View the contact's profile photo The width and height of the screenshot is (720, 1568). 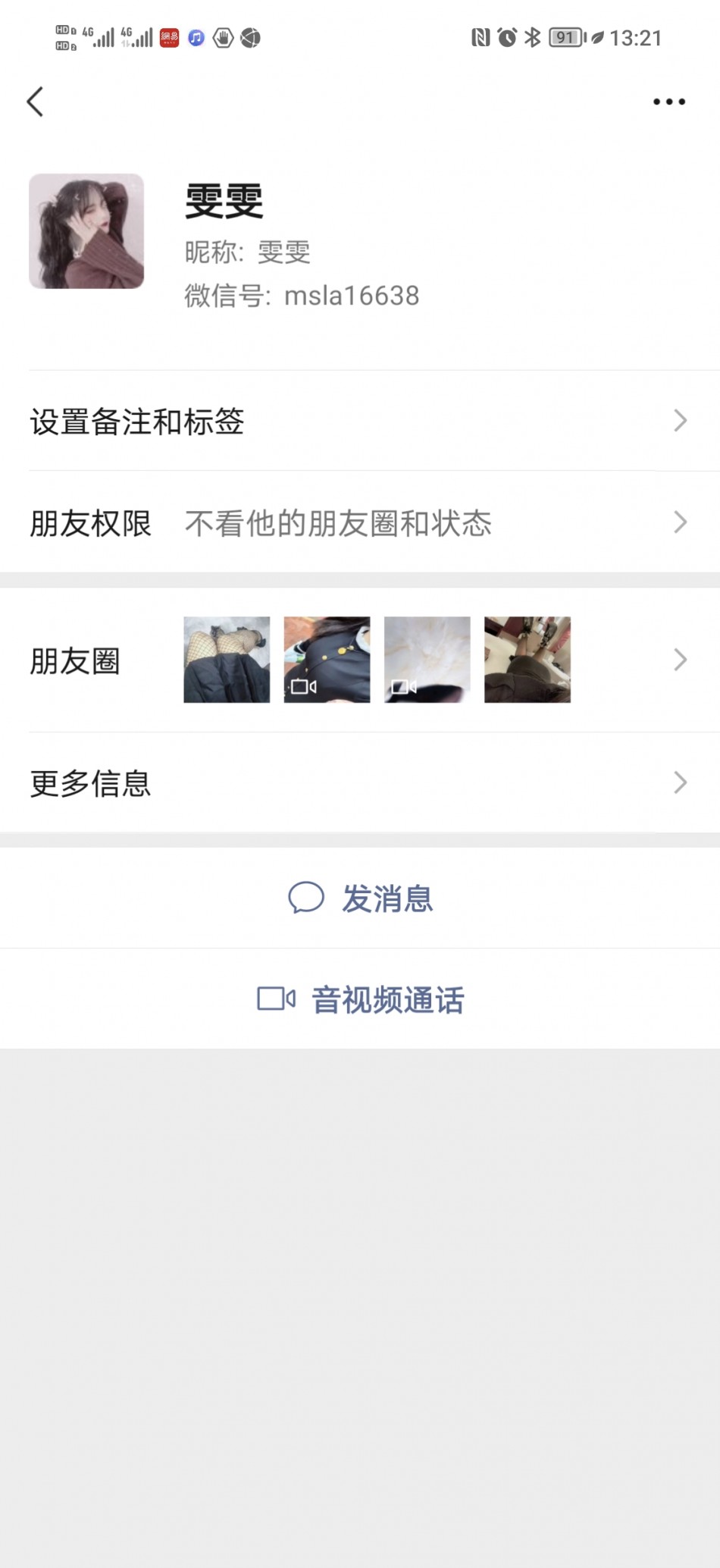pos(86,231)
